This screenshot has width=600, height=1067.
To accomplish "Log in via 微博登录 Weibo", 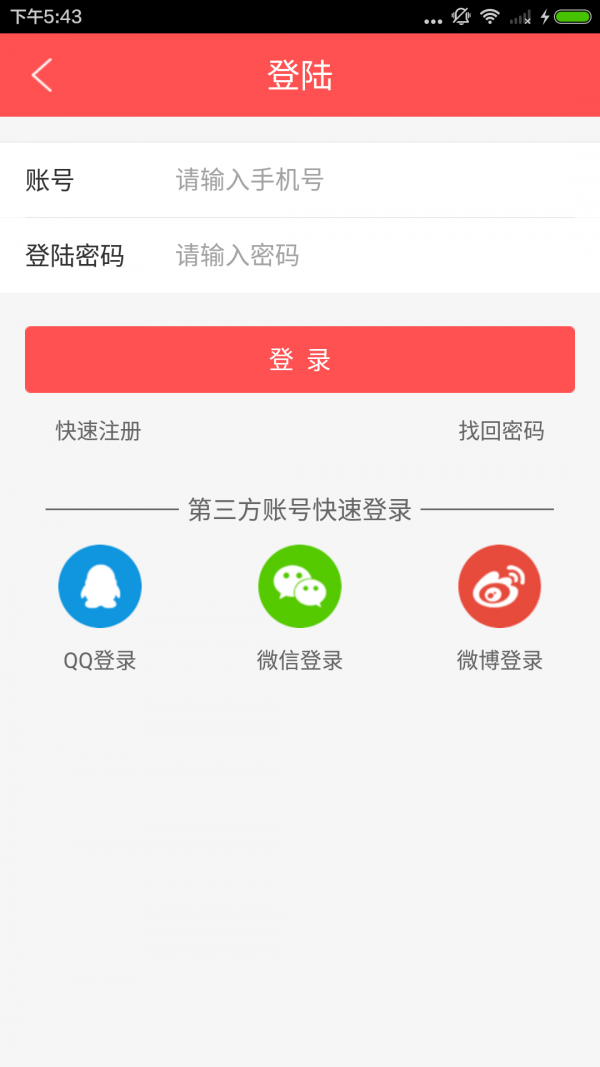I will point(500,587).
